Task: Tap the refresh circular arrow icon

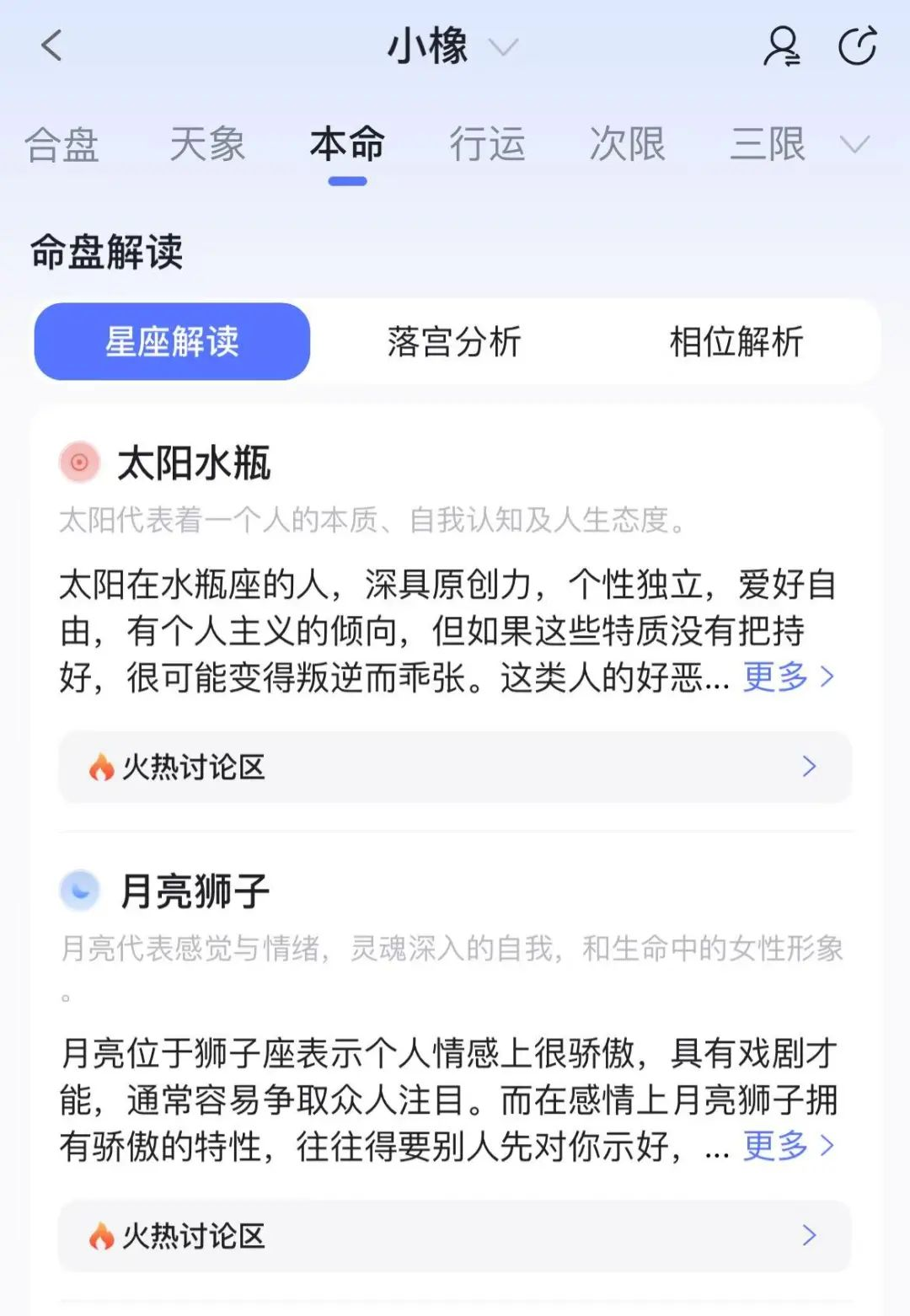Action: click(x=858, y=46)
